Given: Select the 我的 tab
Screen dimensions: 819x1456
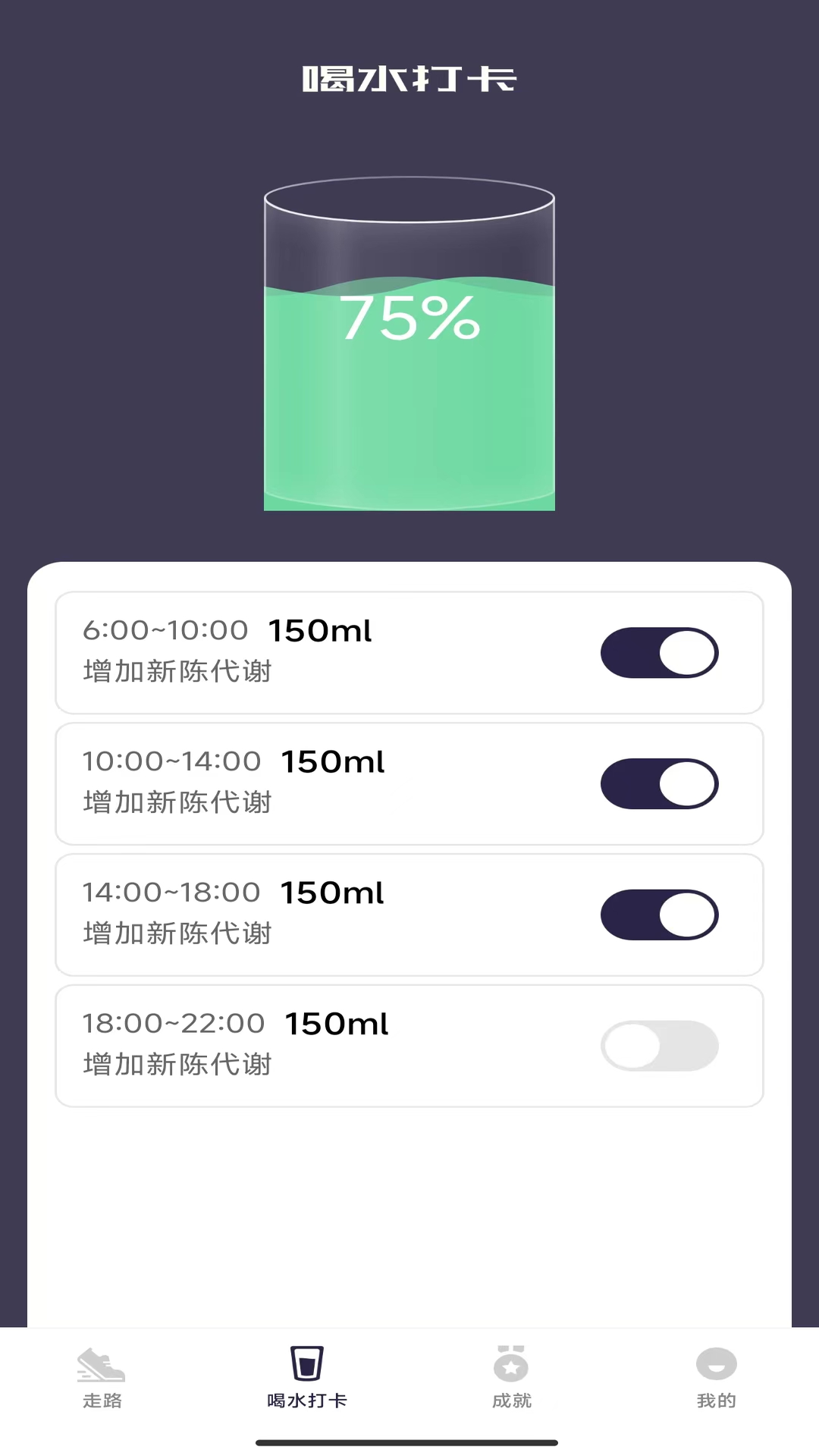Looking at the screenshot, I should (x=716, y=1380).
